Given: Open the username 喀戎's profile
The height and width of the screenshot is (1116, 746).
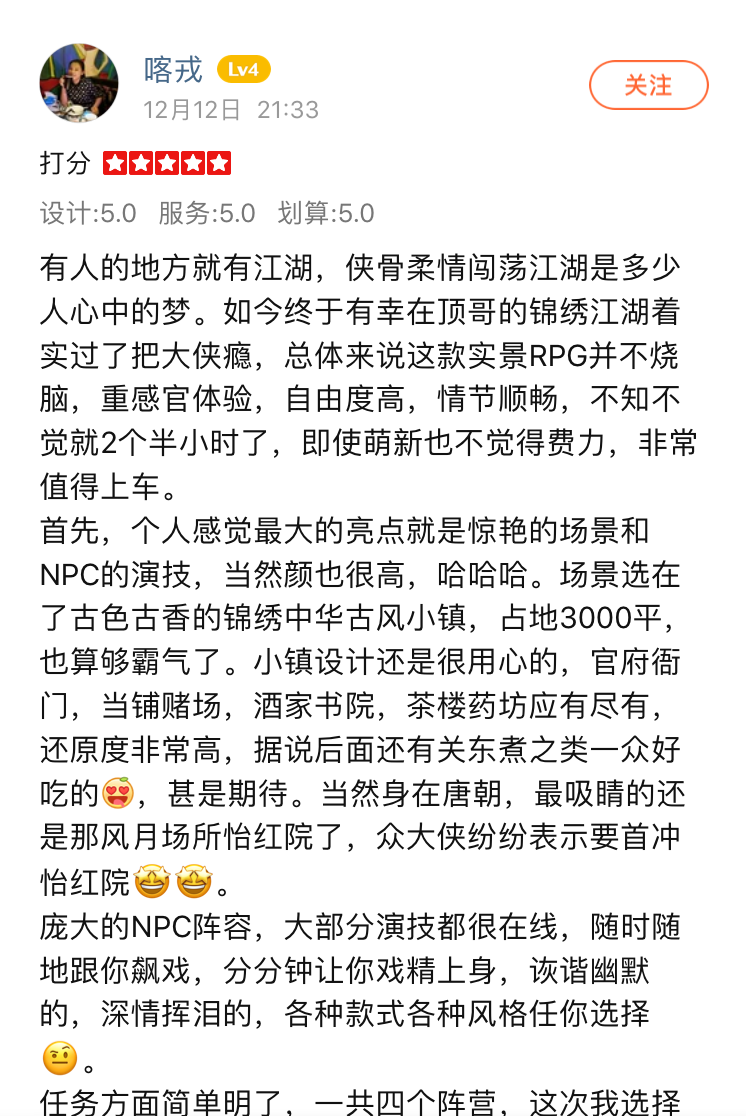Looking at the screenshot, I should (173, 70).
